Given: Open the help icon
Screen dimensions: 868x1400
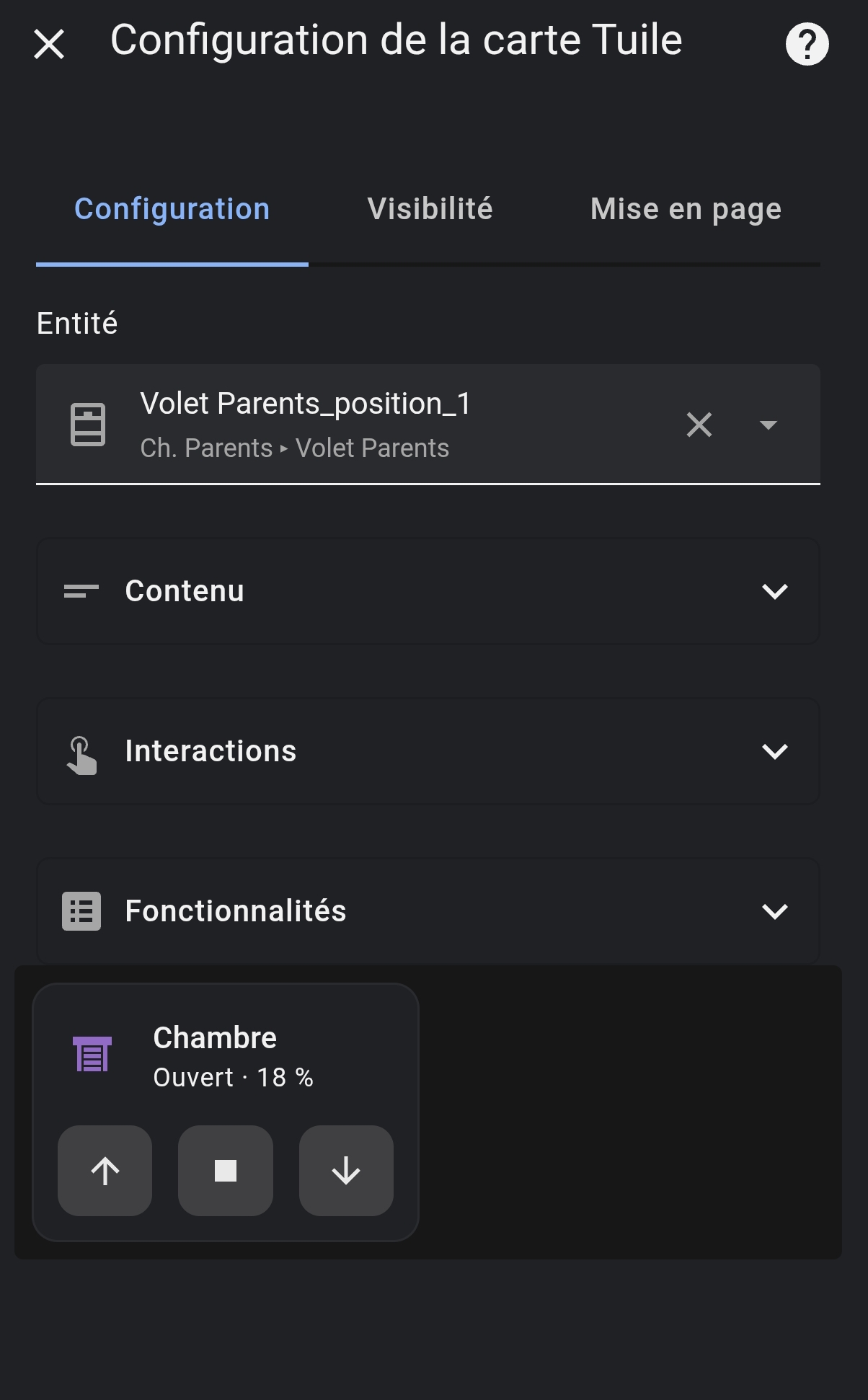Looking at the screenshot, I should click(x=807, y=44).
